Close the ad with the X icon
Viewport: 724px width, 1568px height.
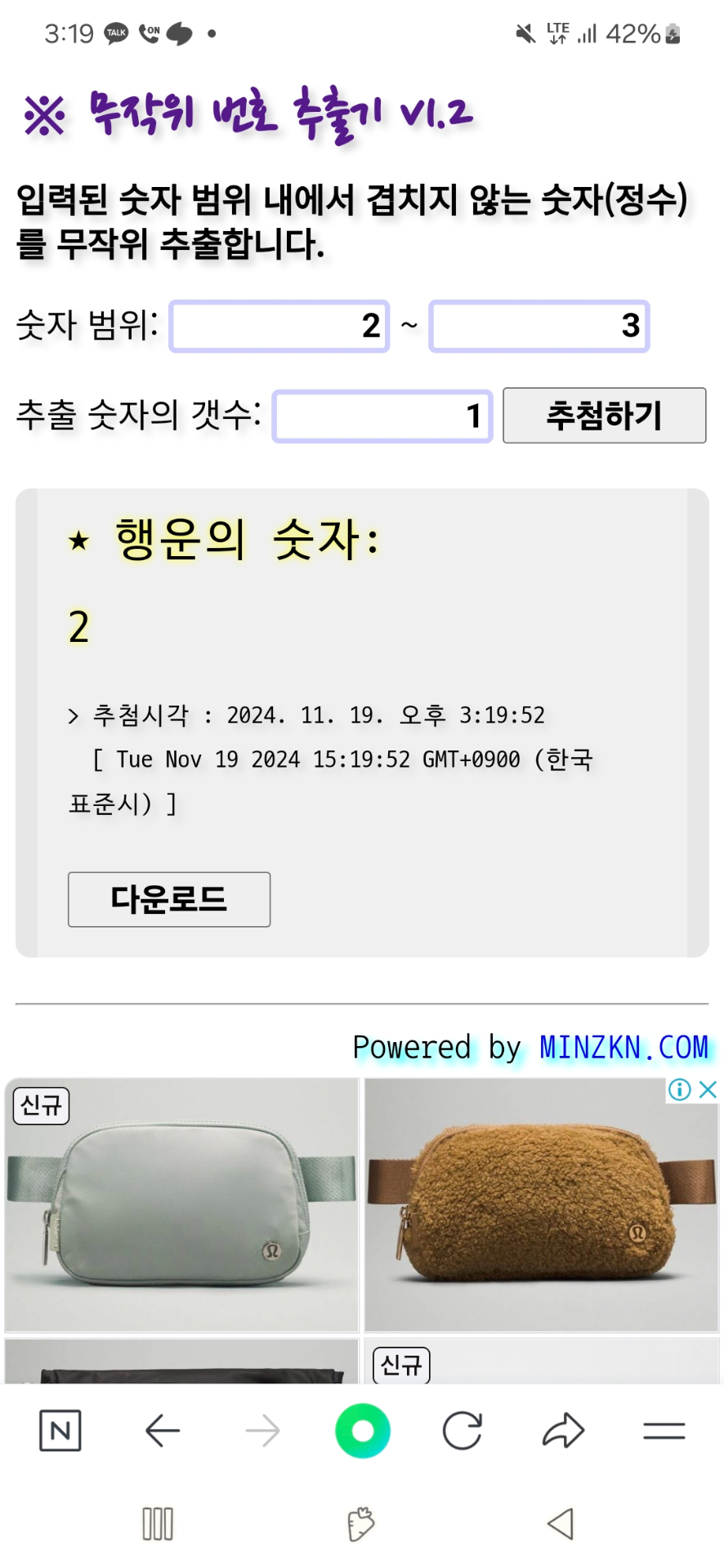point(708,1089)
